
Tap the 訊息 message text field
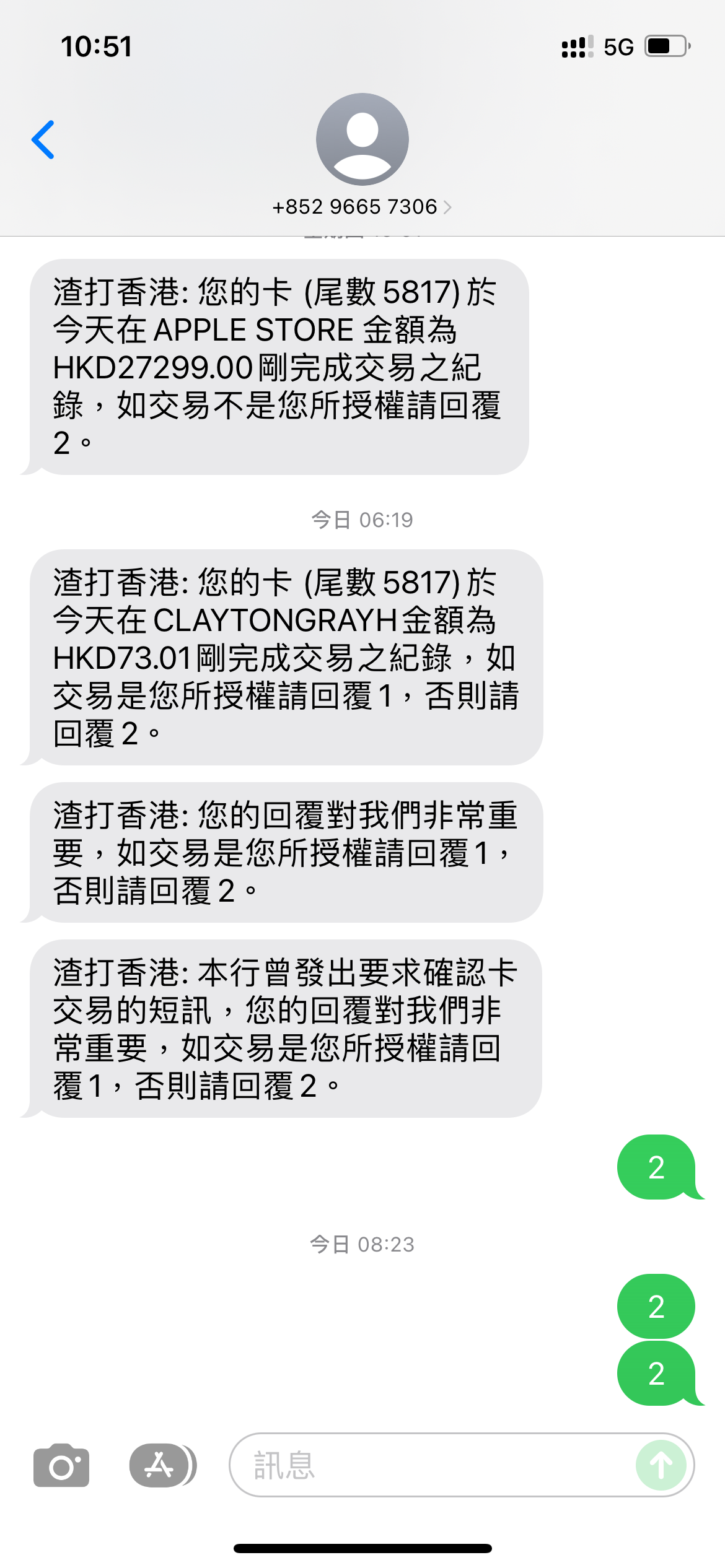(x=431, y=1465)
